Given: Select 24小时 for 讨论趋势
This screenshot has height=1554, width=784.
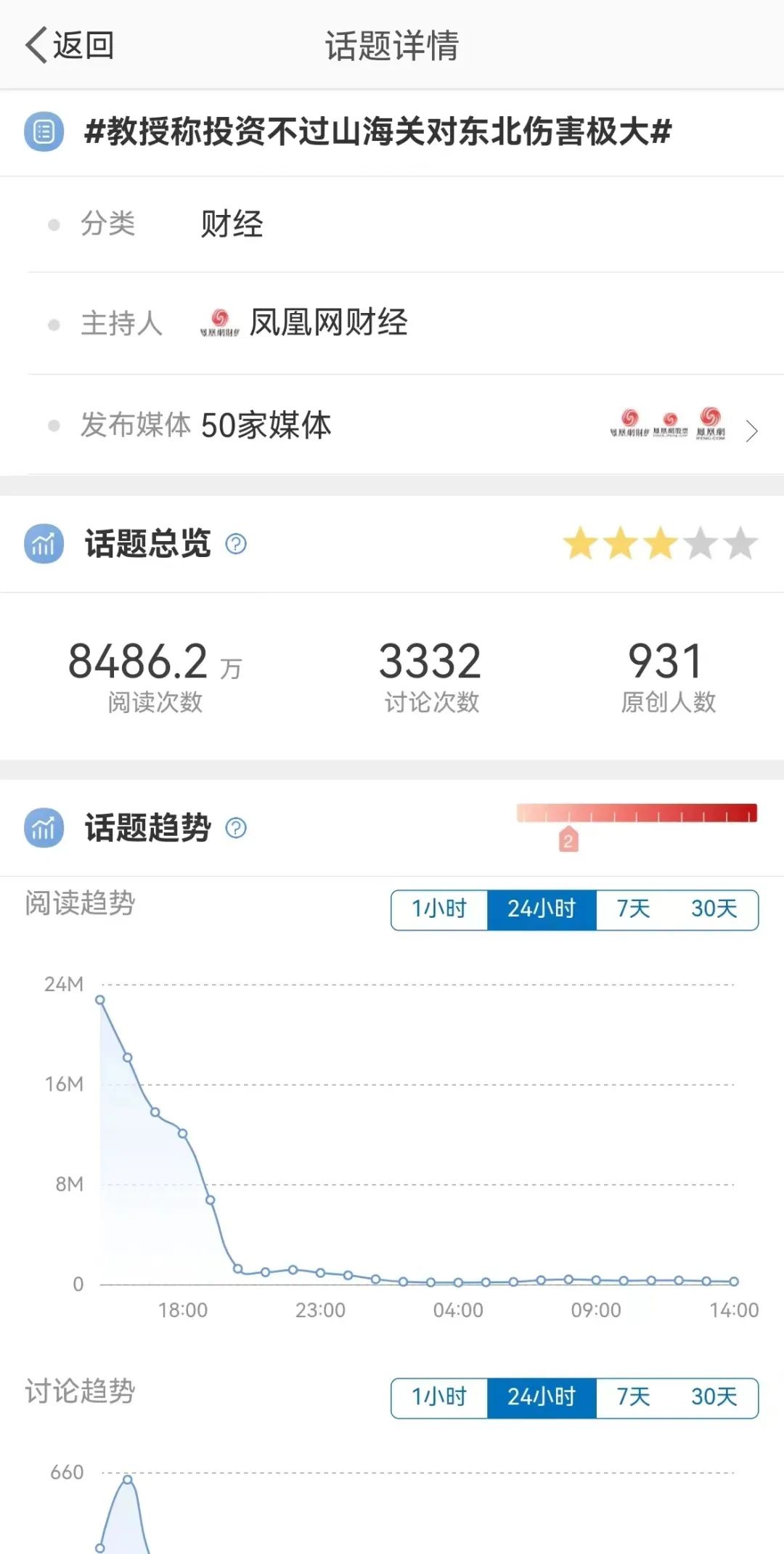Looking at the screenshot, I should pos(542,1397).
